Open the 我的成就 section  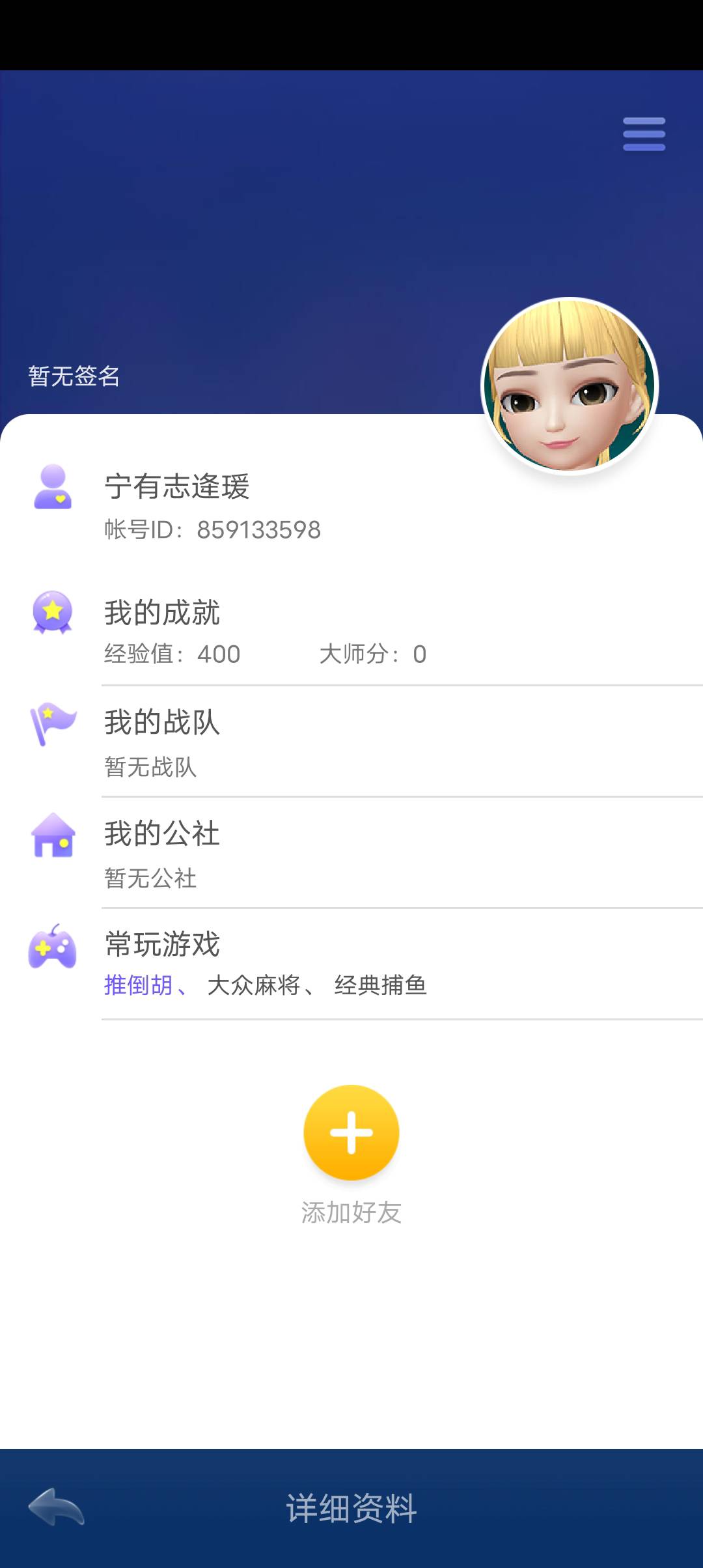[x=163, y=611]
